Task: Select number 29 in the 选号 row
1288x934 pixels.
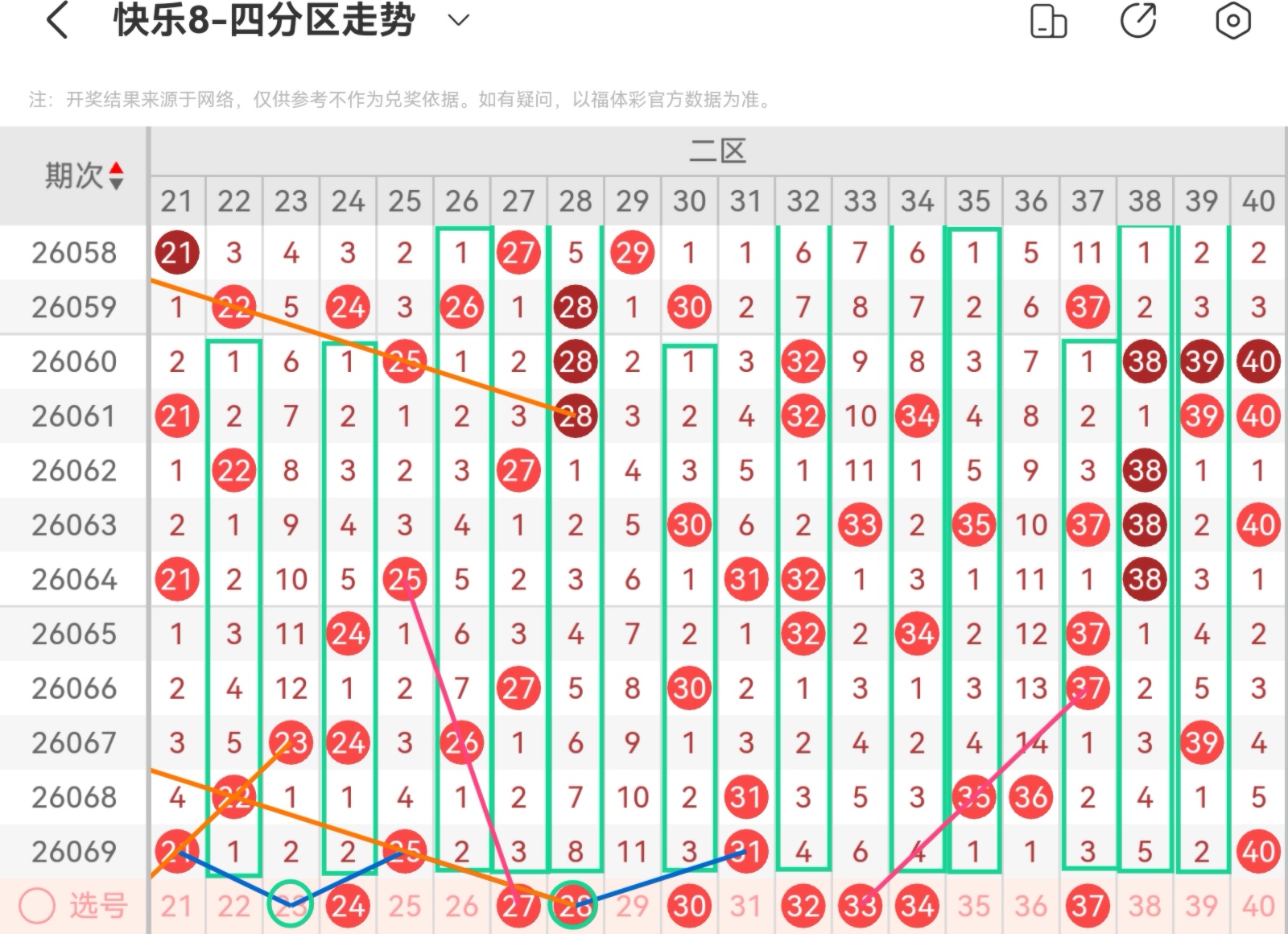Action: pos(632,907)
